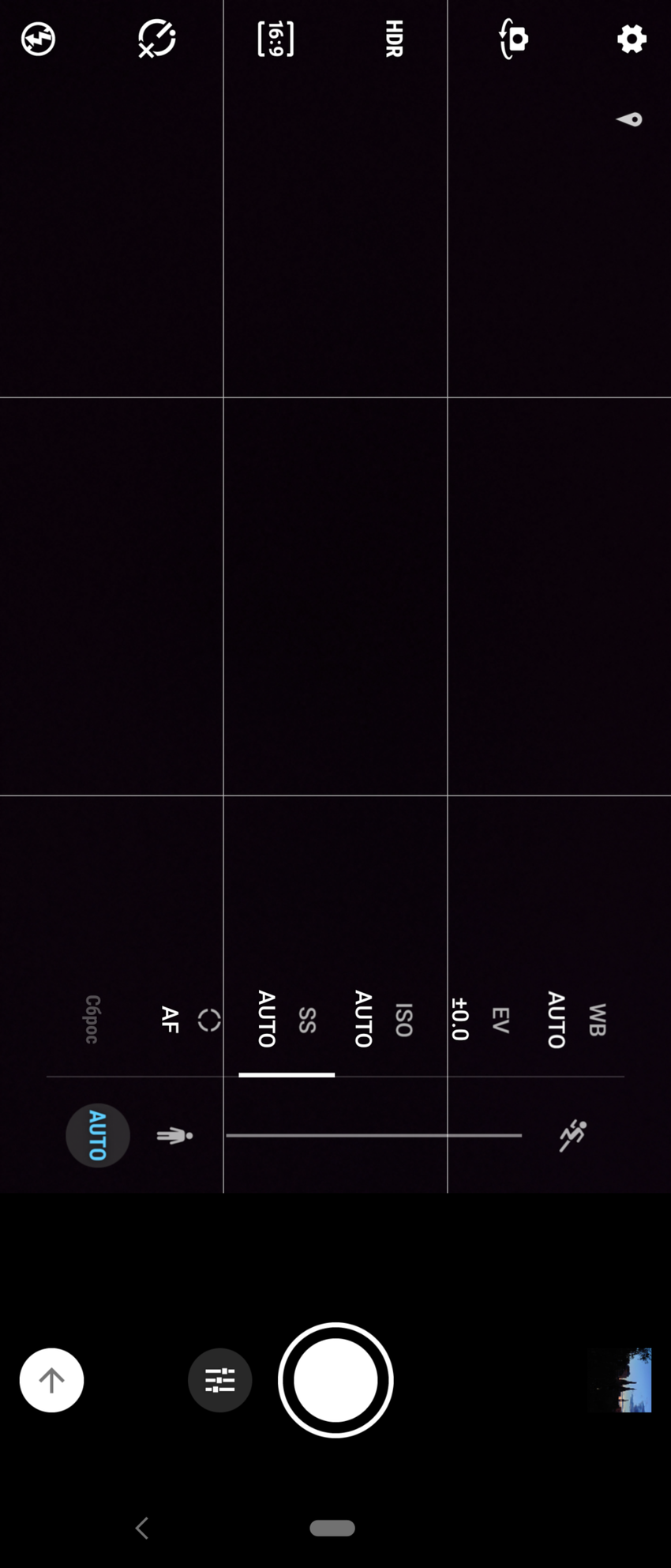The height and width of the screenshot is (1568, 671).
Task: Select the object tracking running-person icon
Action: click(571, 1135)
